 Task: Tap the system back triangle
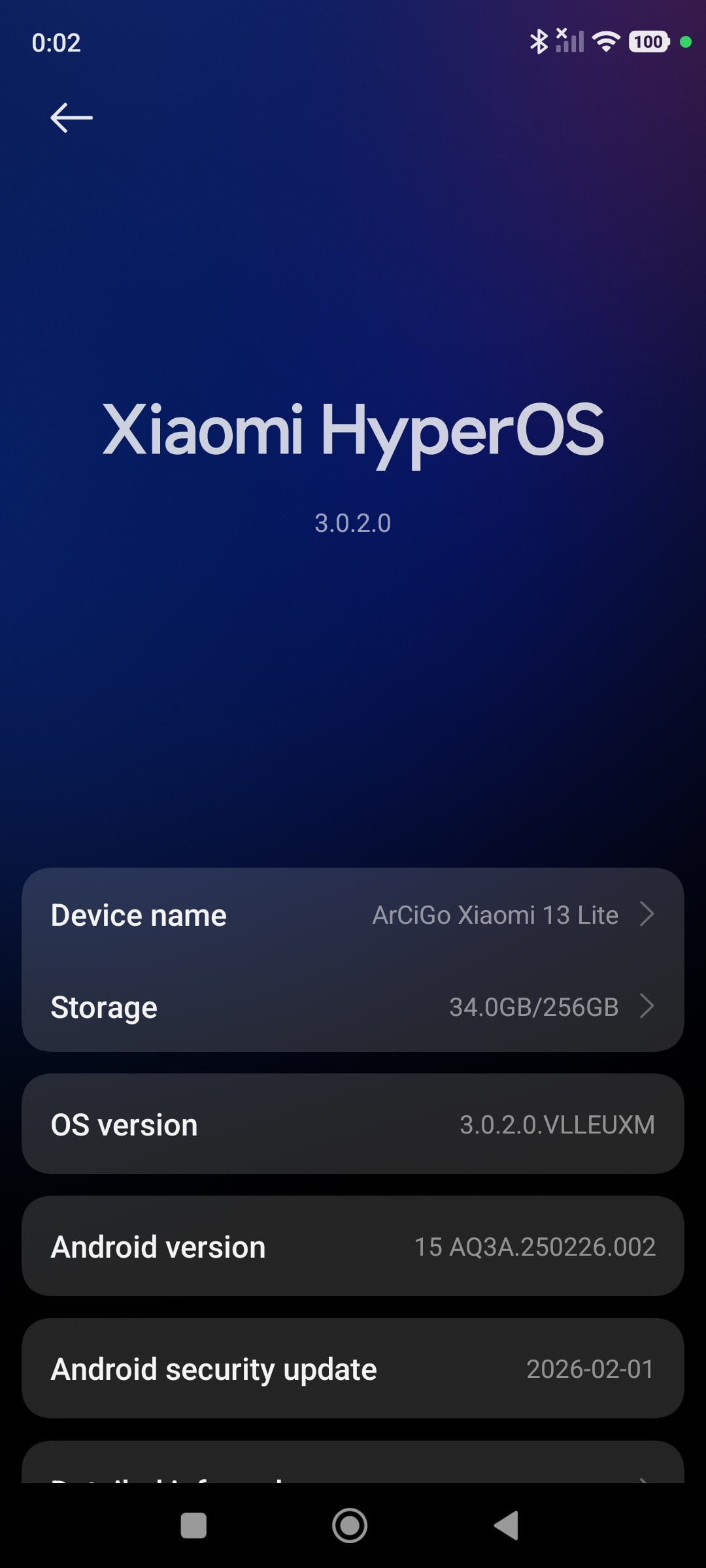[507, 1526]
